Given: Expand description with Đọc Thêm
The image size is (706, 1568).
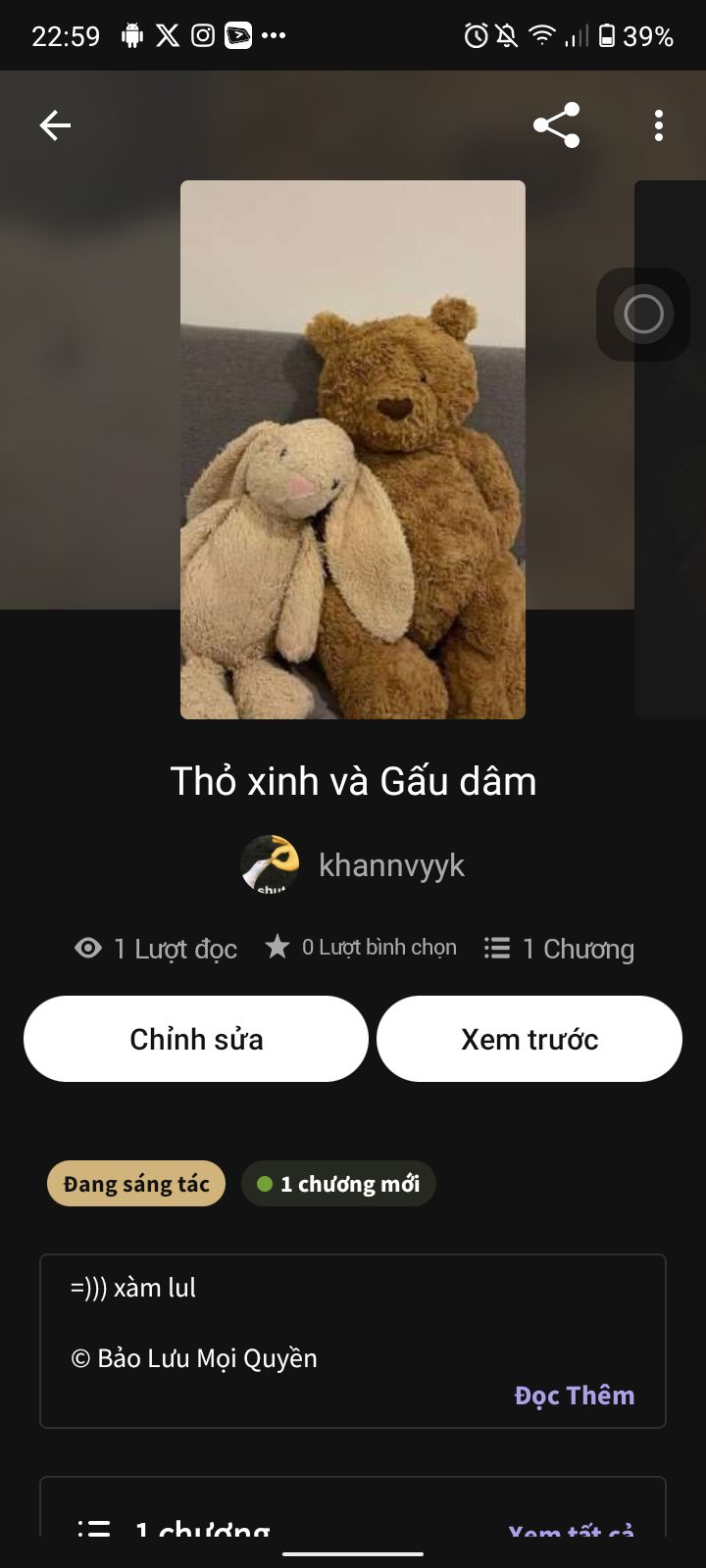Looking at the screenshot, I should [575, 1395].
